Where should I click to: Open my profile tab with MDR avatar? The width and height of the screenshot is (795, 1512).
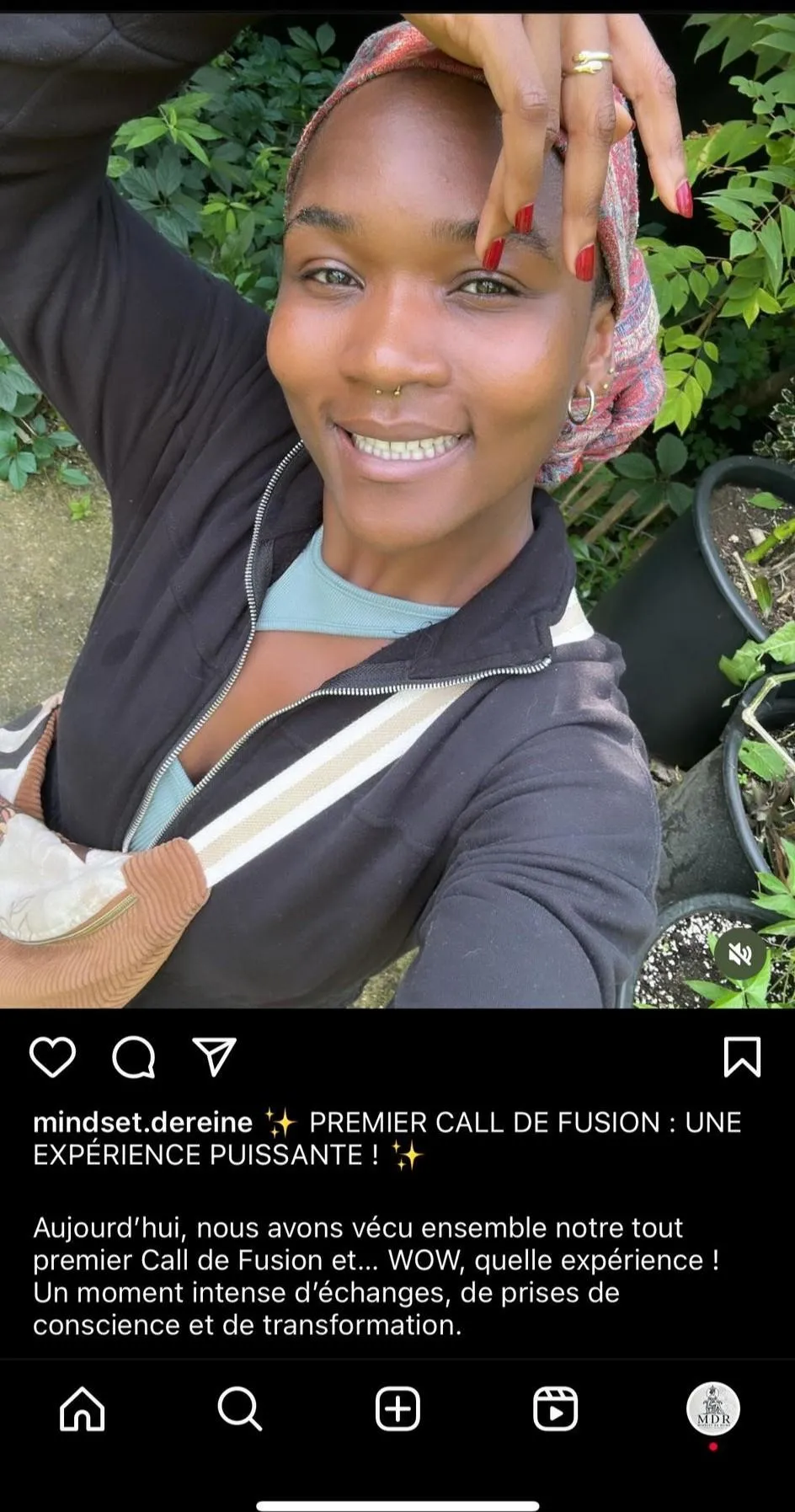[x=713, y=1408]
